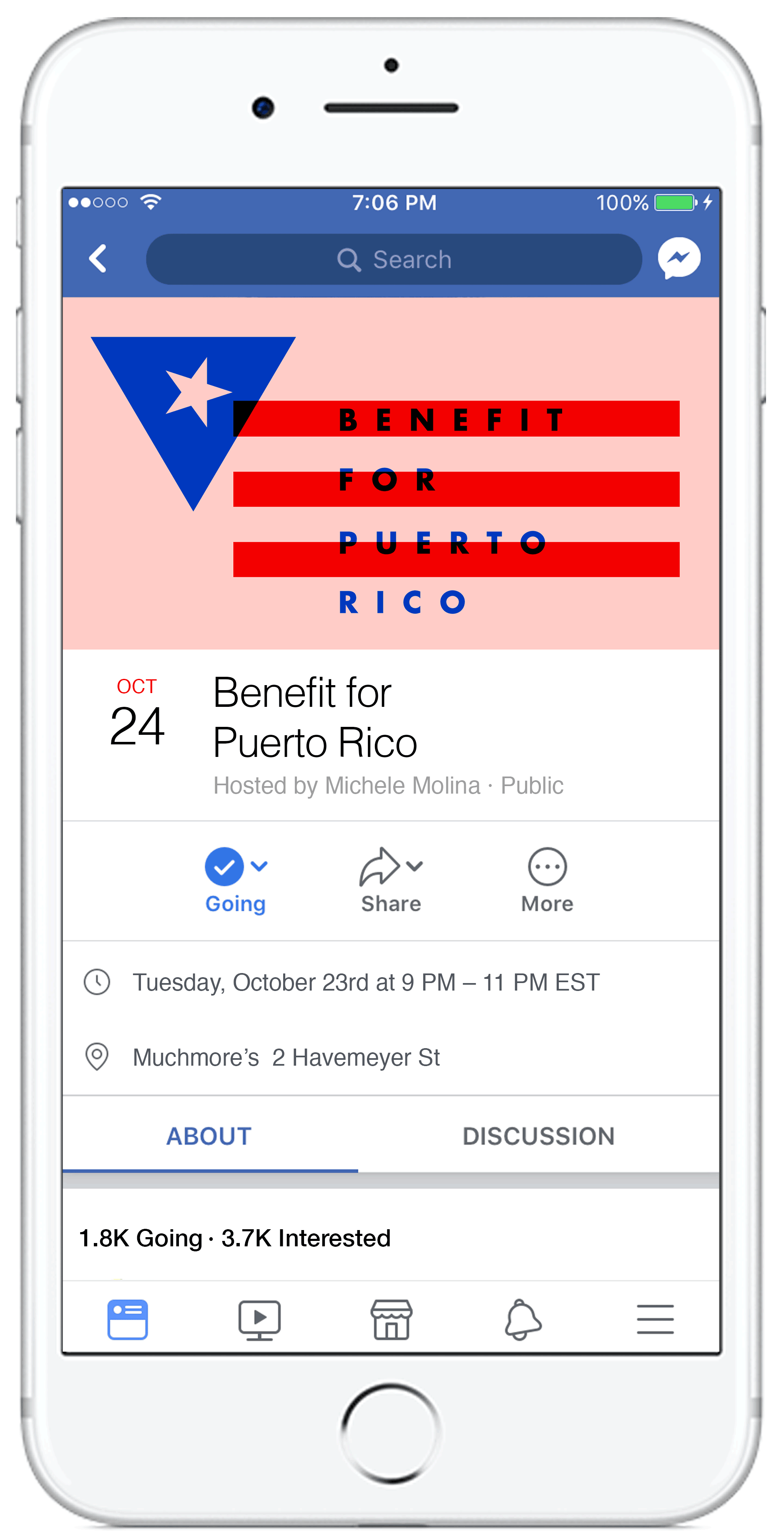Screen dimensions: 784x1538
Task: Select the About tab
Action: 209,1136
